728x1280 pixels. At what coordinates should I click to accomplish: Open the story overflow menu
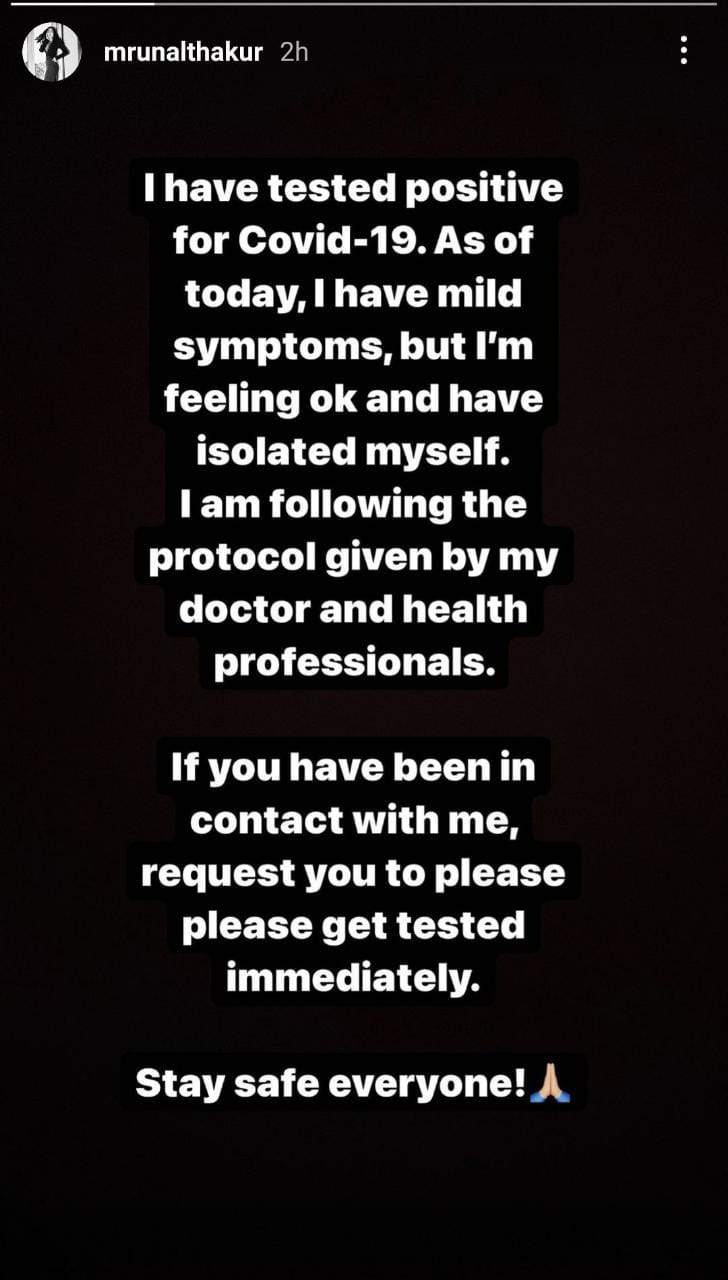click(683, 51)
